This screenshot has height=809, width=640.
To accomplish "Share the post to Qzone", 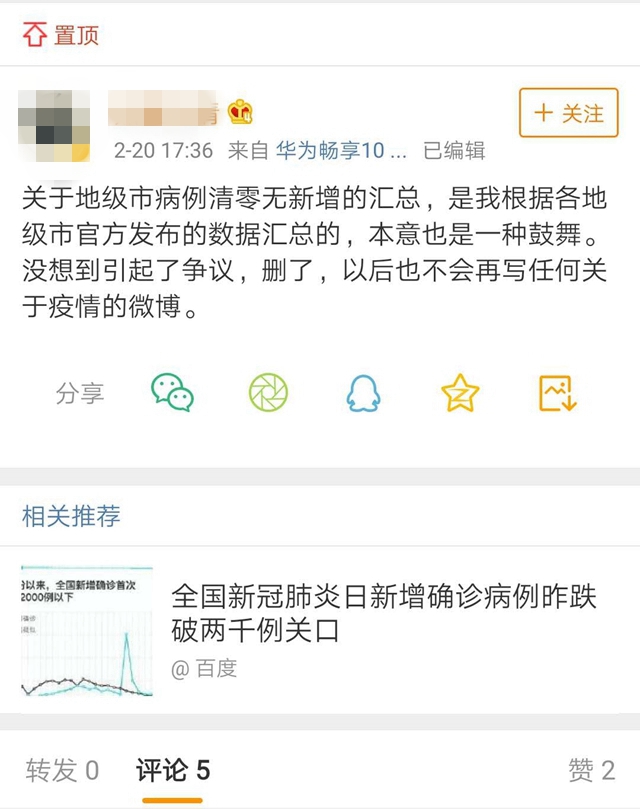I will [x=460, y=392].
